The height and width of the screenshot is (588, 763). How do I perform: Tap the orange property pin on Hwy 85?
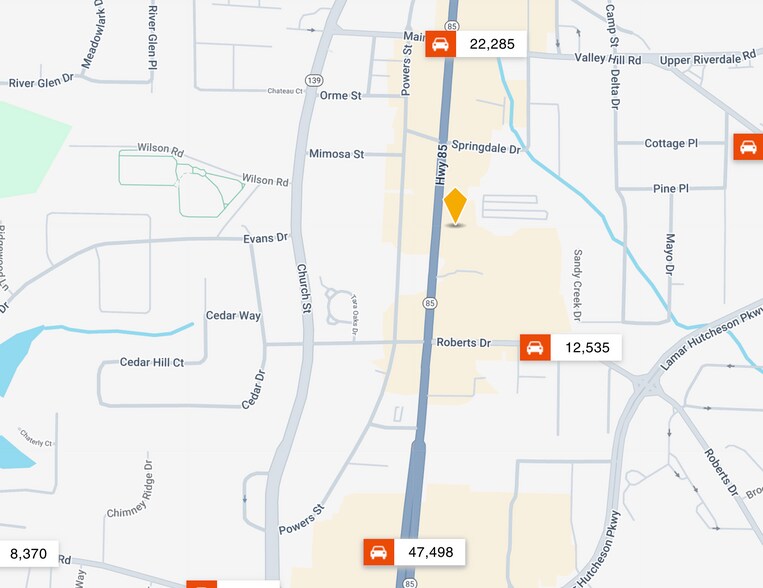[455, 205]
